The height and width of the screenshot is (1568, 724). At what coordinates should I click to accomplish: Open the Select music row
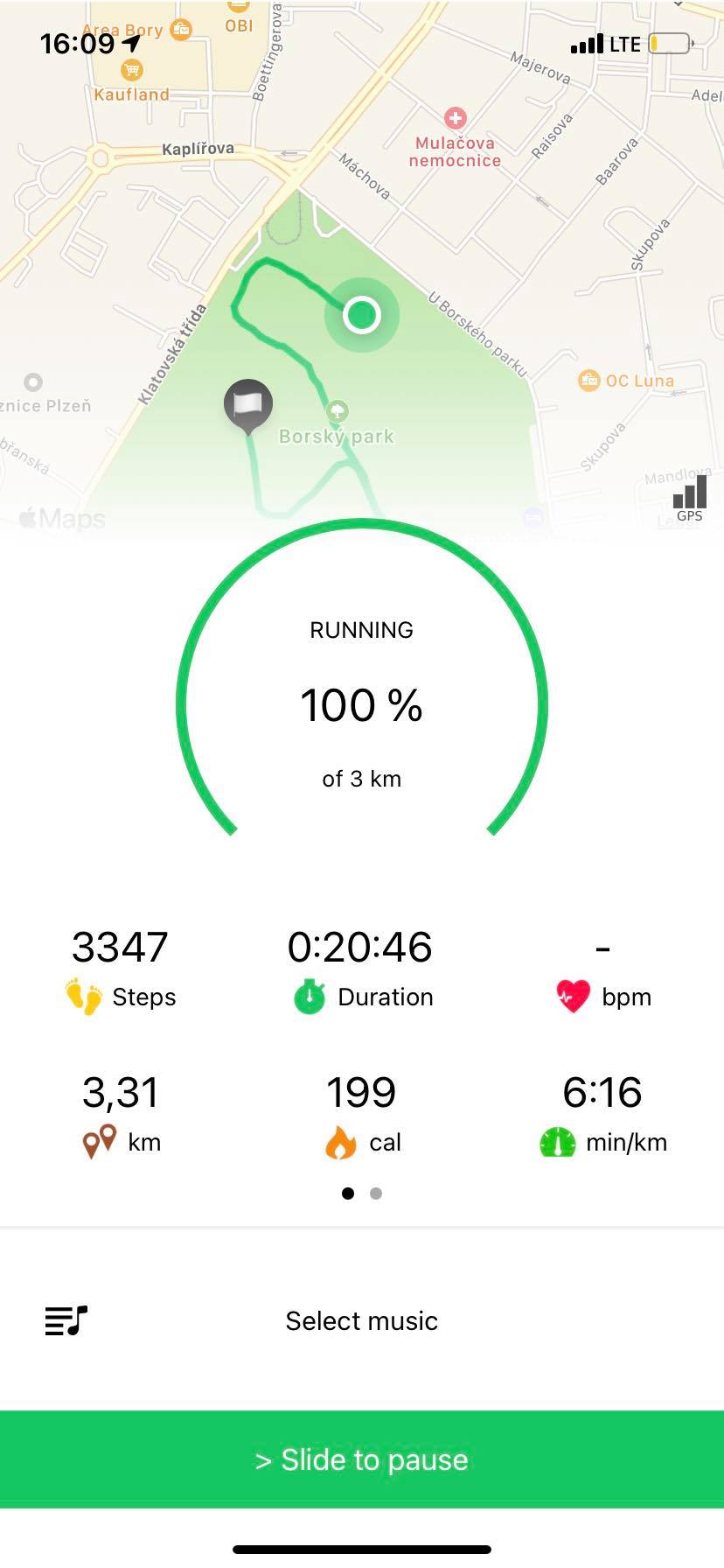click(x=362, y=1320)
